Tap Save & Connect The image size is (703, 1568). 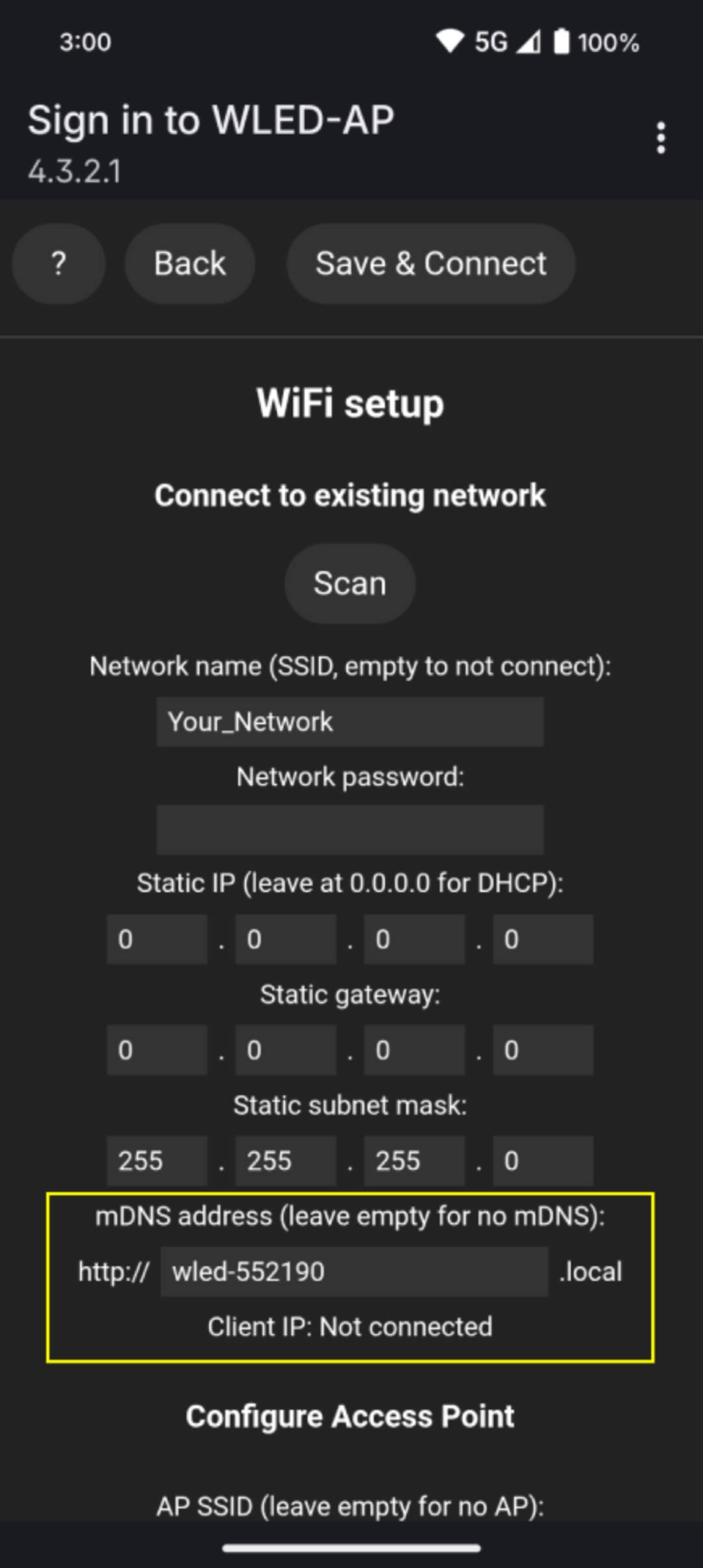click(x=430, y=264)
